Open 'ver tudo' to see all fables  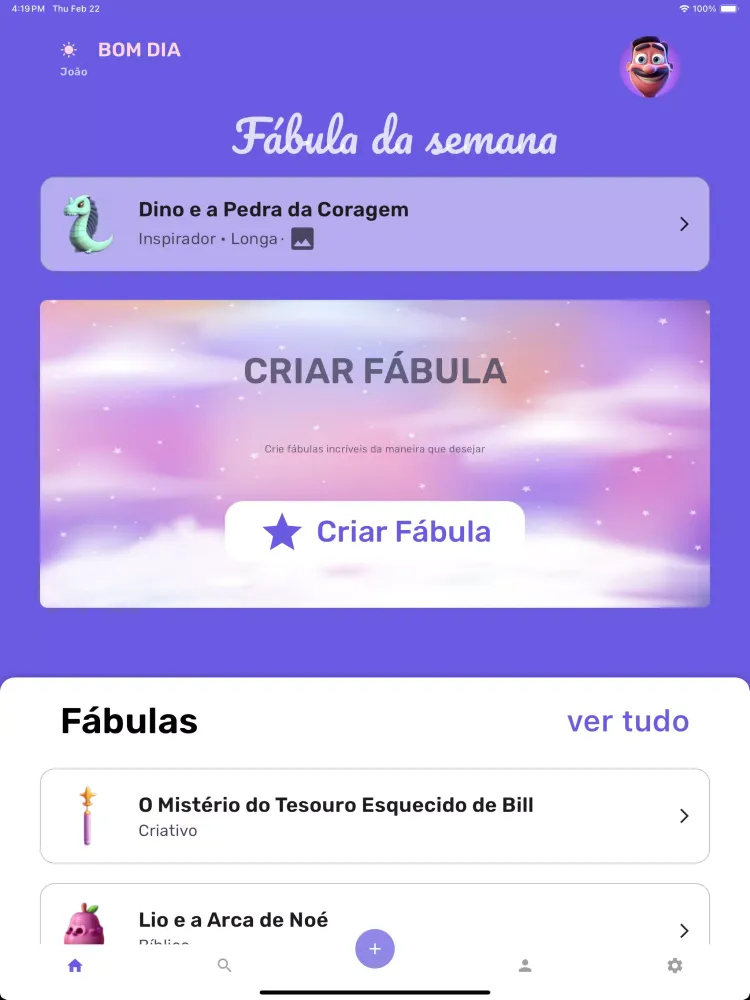click(x=629, y=721)
